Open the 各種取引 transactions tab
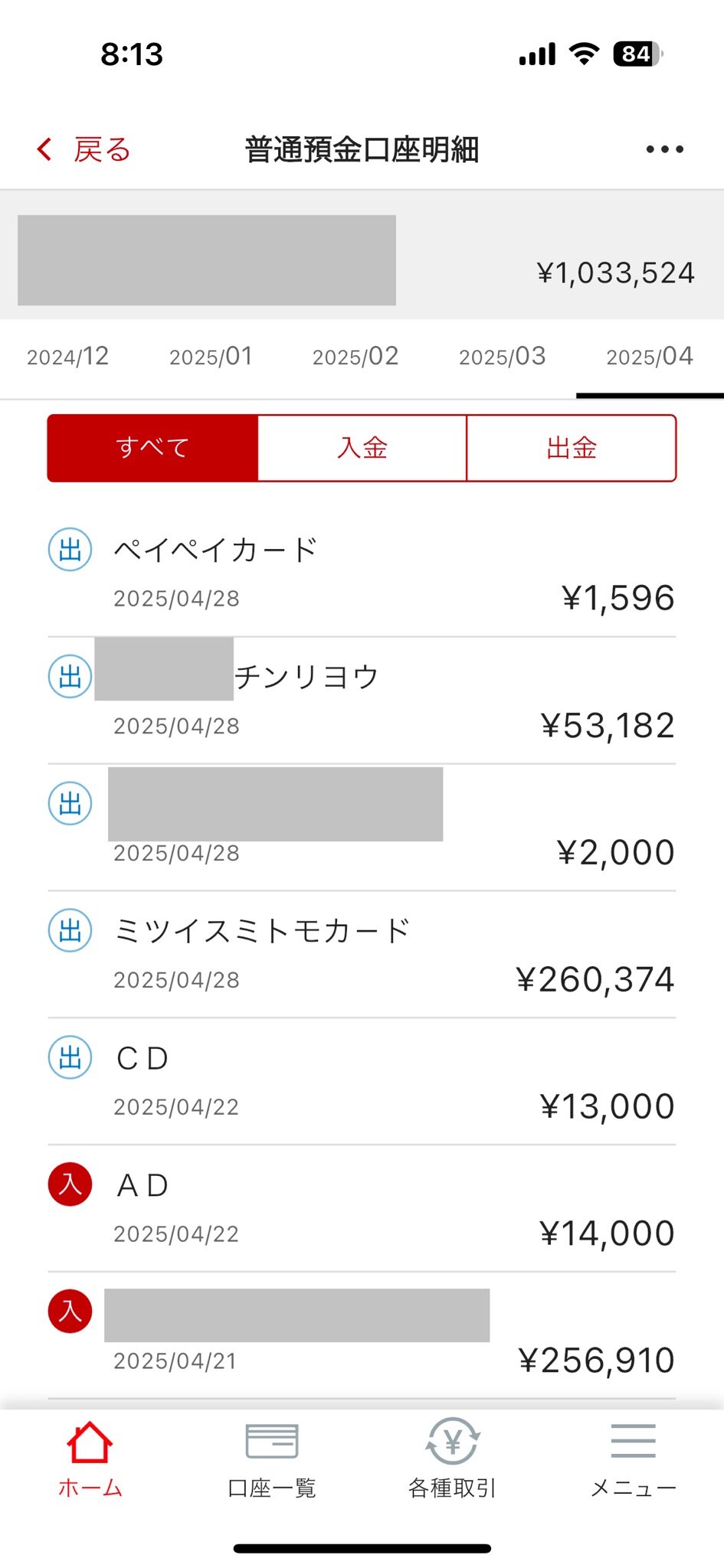Image resolution: width=724 pixels, height=1568 pixels. (x=452, y=1460)
